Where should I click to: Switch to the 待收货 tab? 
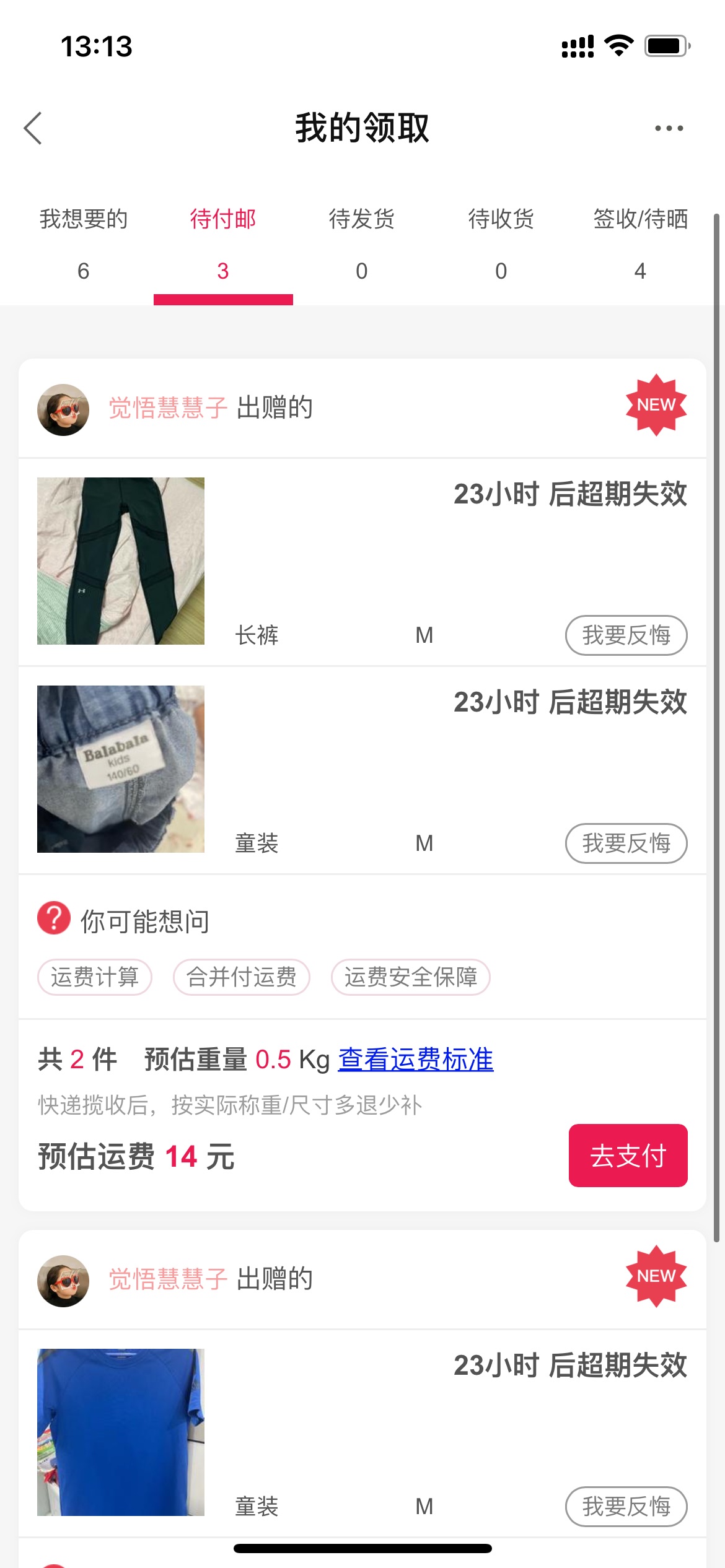point(501,244)
